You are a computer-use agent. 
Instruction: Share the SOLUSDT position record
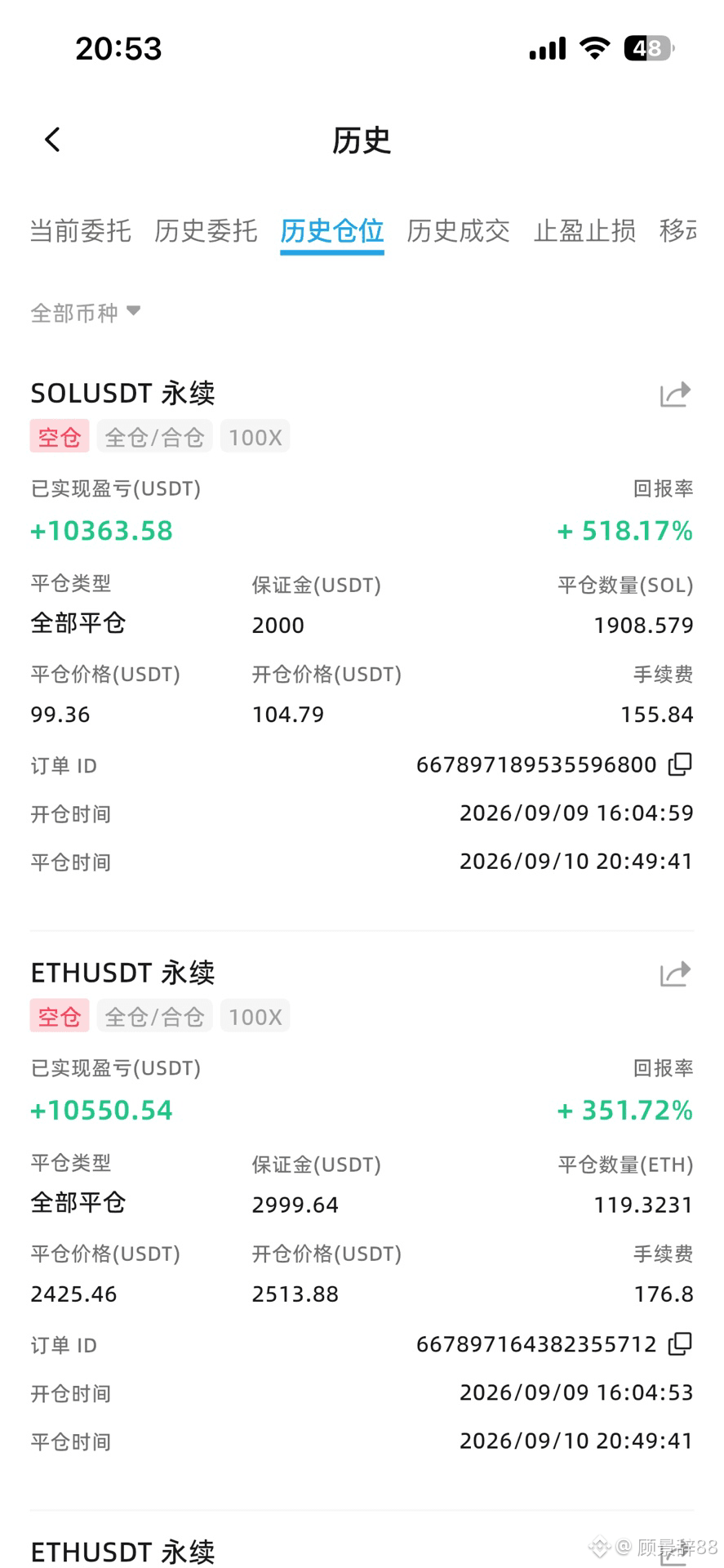point(675,394)
